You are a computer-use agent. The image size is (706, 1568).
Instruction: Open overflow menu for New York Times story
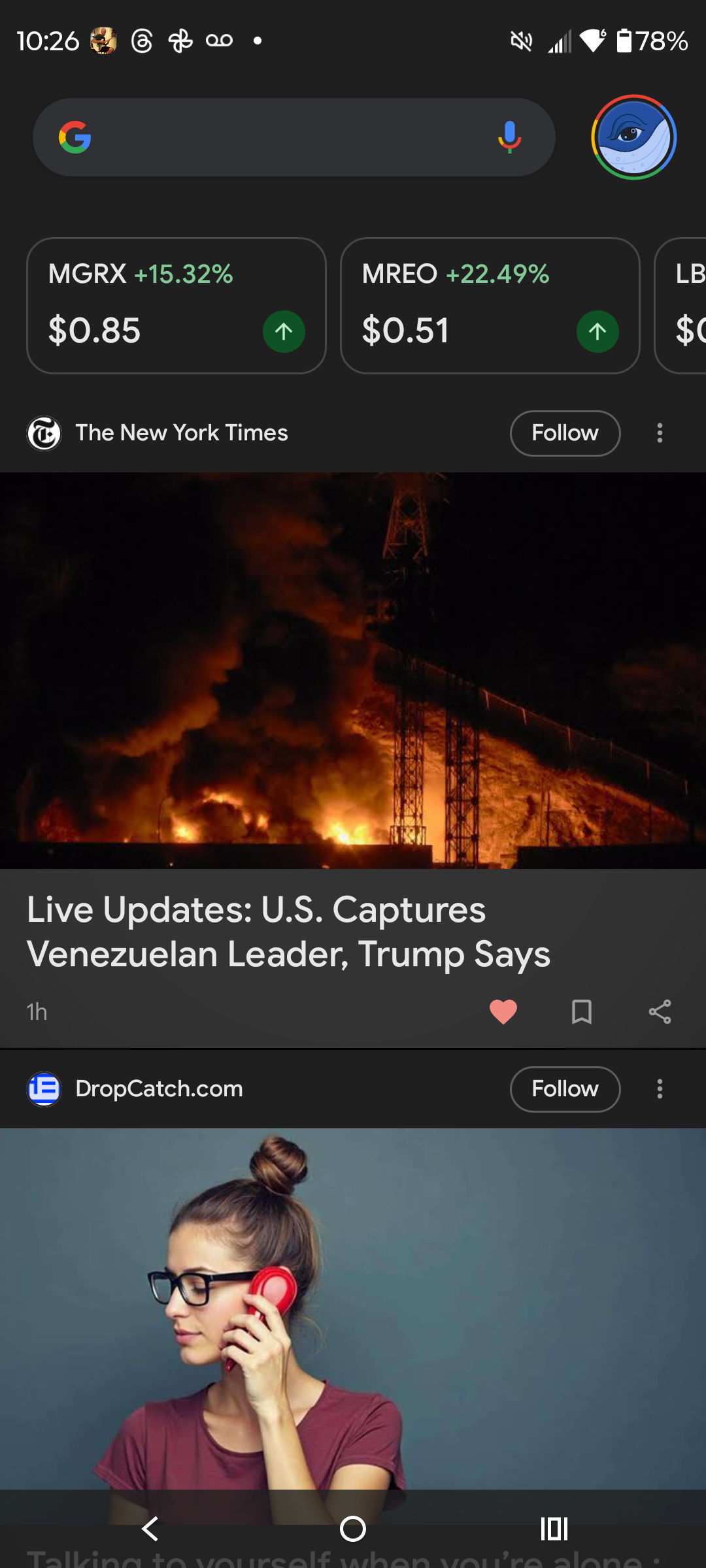(660, 433)
